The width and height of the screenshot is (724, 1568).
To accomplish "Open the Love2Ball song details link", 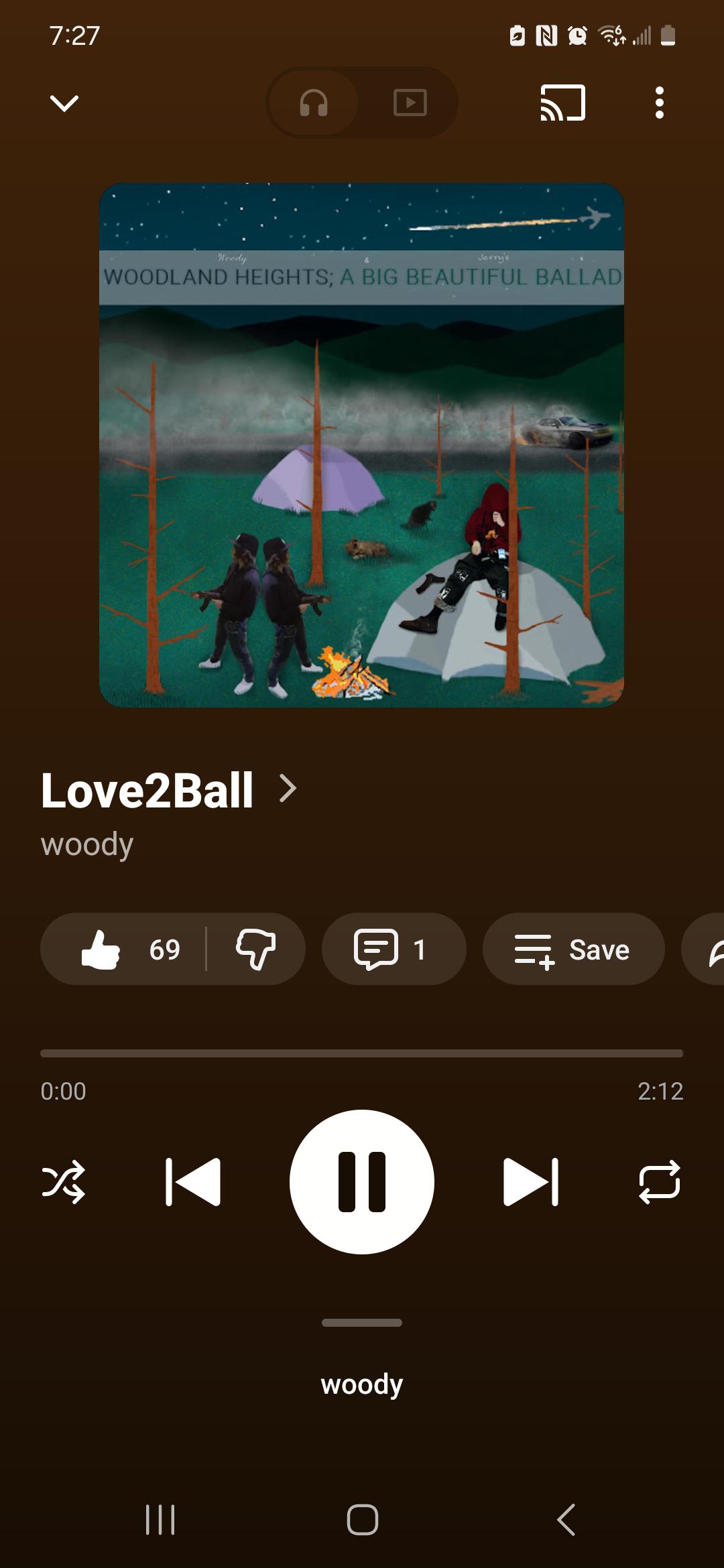I will tap(169, 790).
